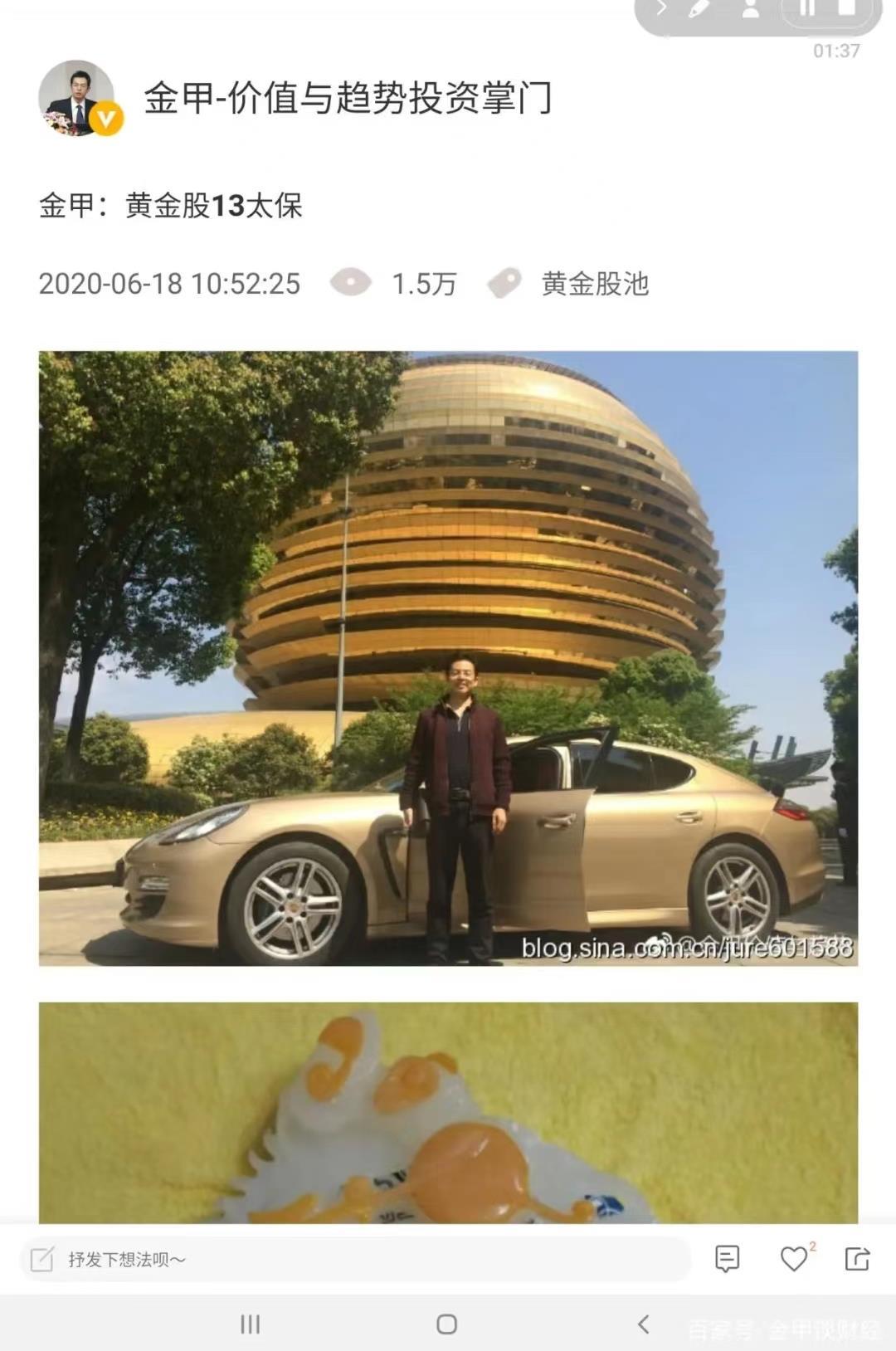Open the author's avatar photo
The image size is (896, 1351).
(x=79, y=100)
